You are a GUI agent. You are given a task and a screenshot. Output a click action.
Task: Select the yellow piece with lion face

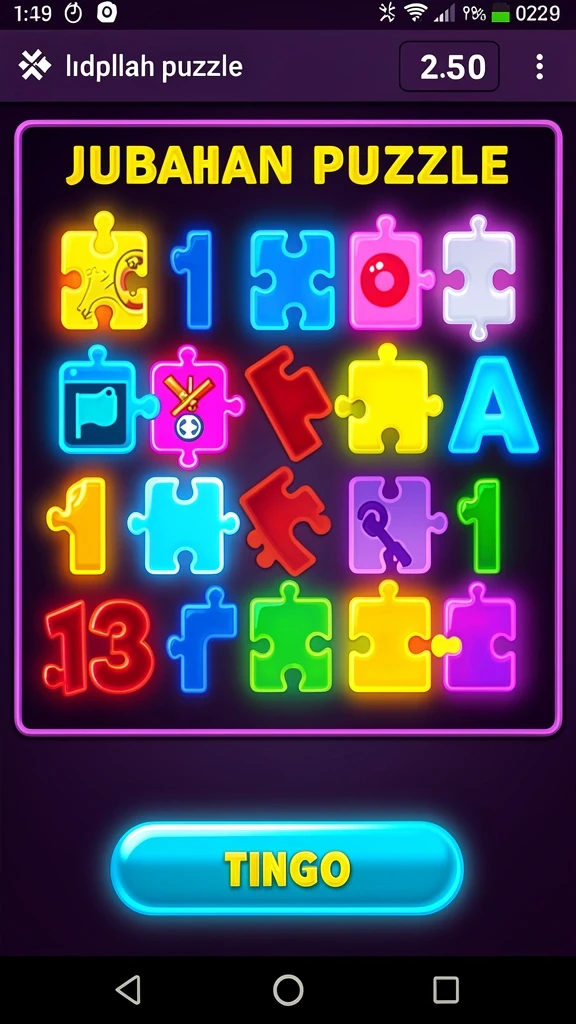[104, 270]
